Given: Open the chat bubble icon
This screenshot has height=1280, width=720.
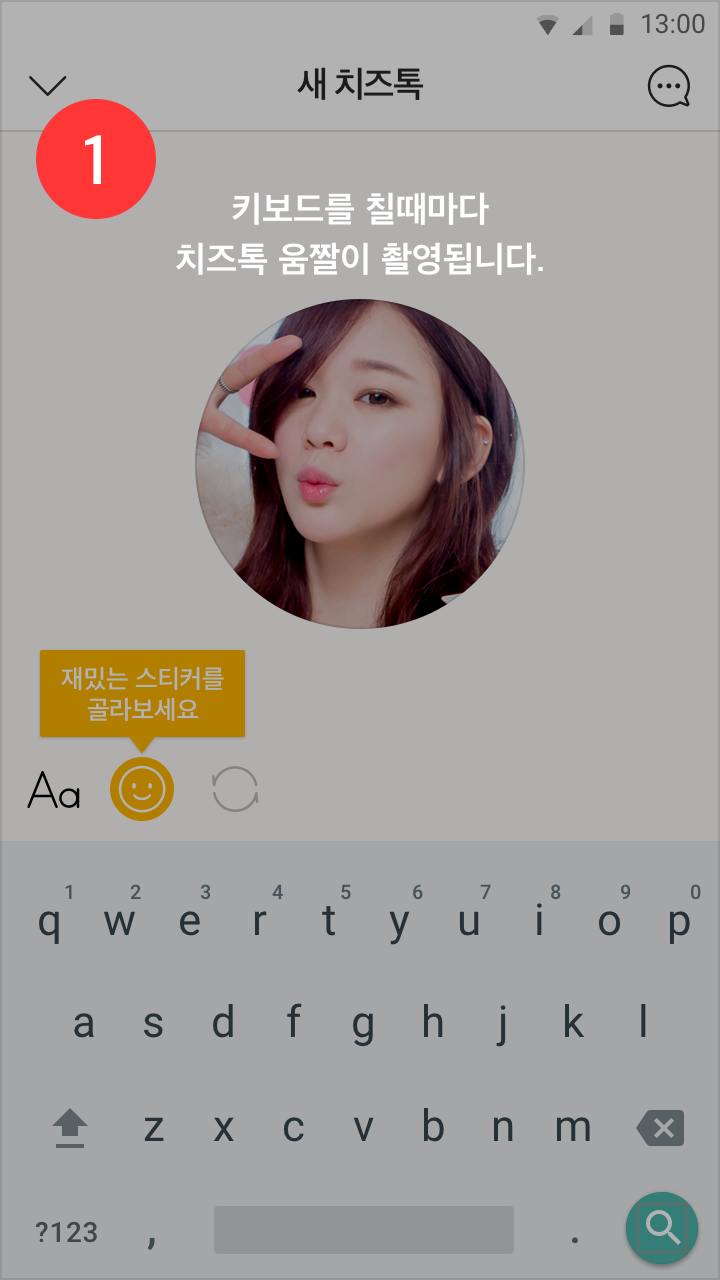Looking at the screenshot, I should click(669, 87).
